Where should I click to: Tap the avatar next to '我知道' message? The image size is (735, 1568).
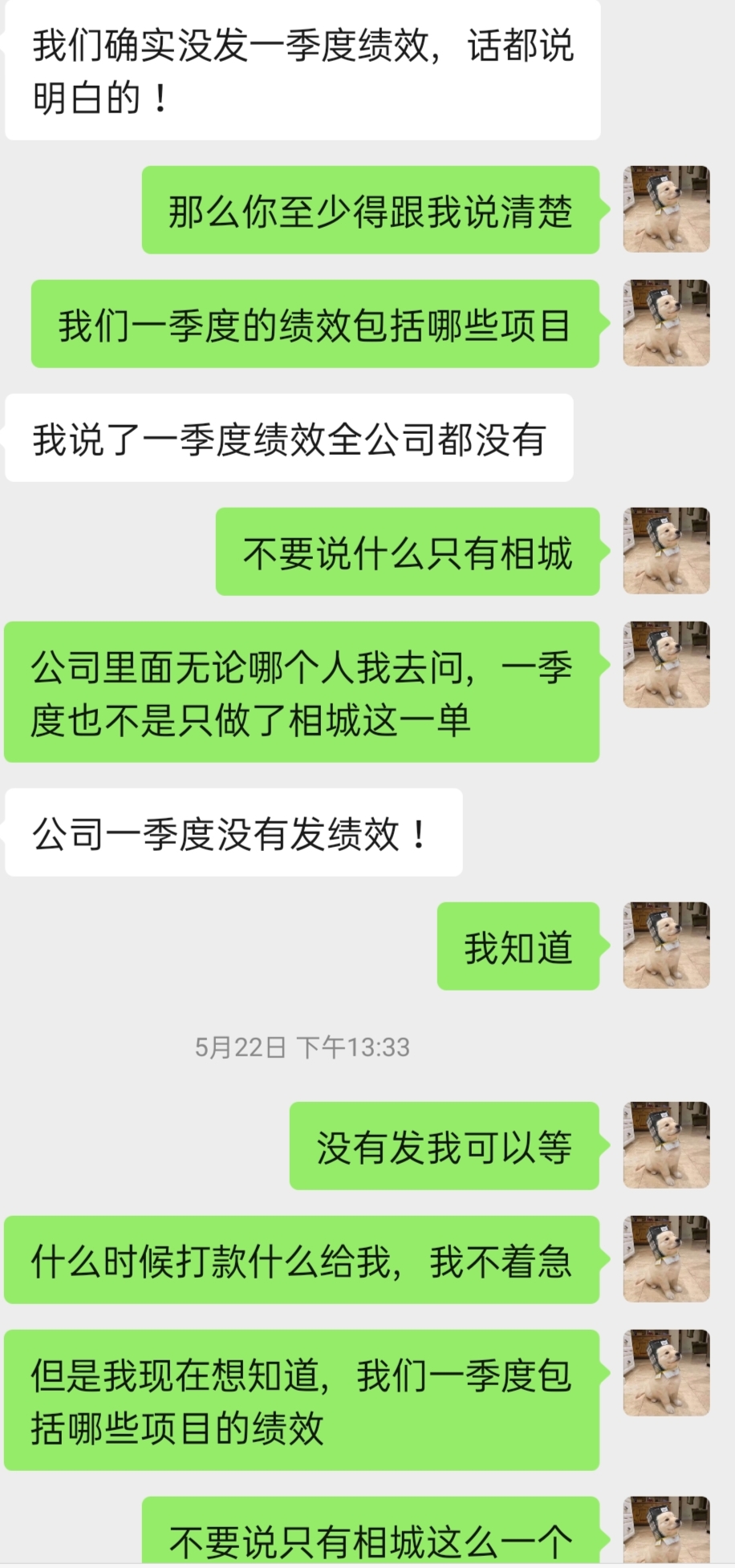tap(666, 945)
